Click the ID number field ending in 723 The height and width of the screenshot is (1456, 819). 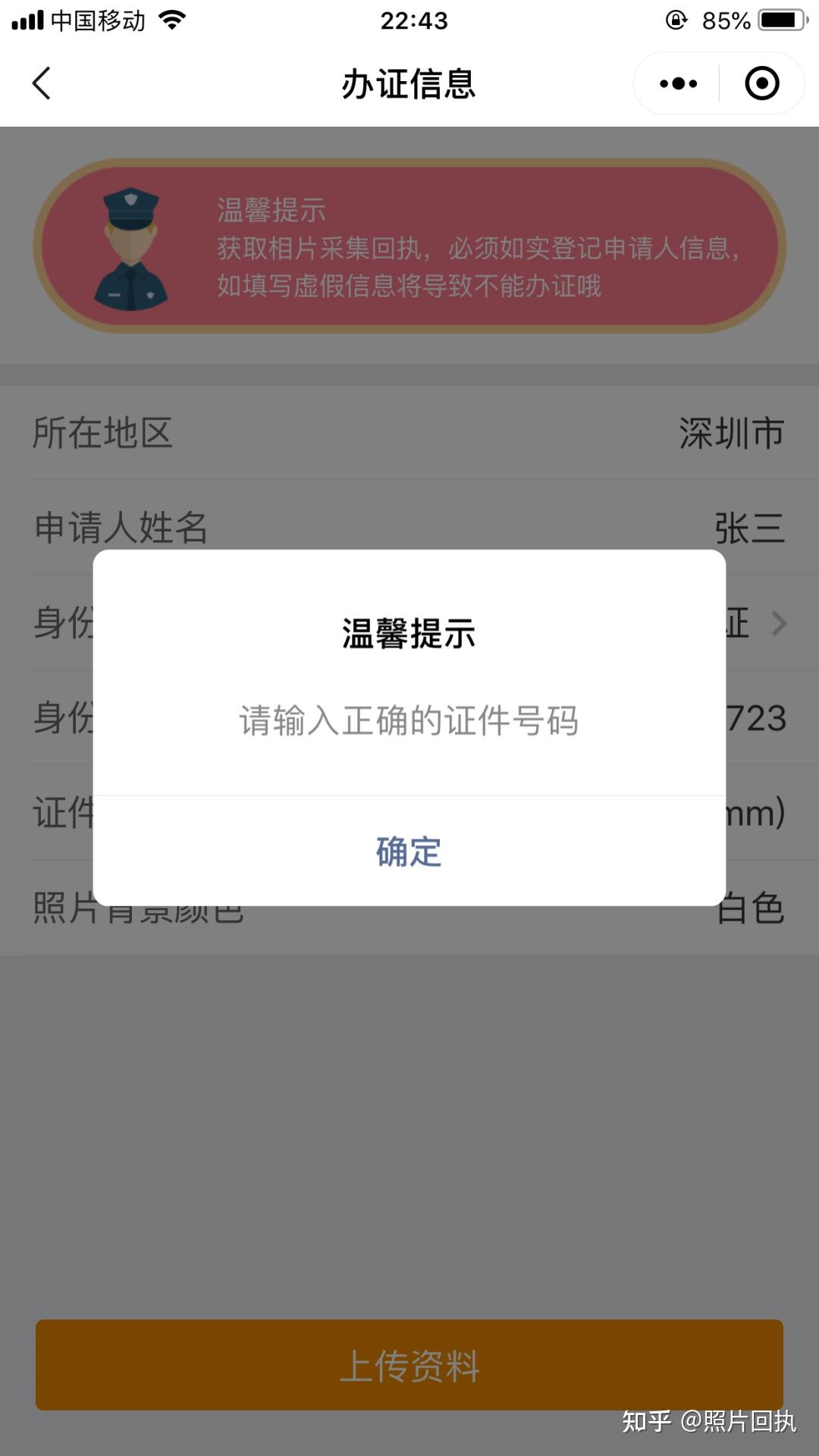758,720
